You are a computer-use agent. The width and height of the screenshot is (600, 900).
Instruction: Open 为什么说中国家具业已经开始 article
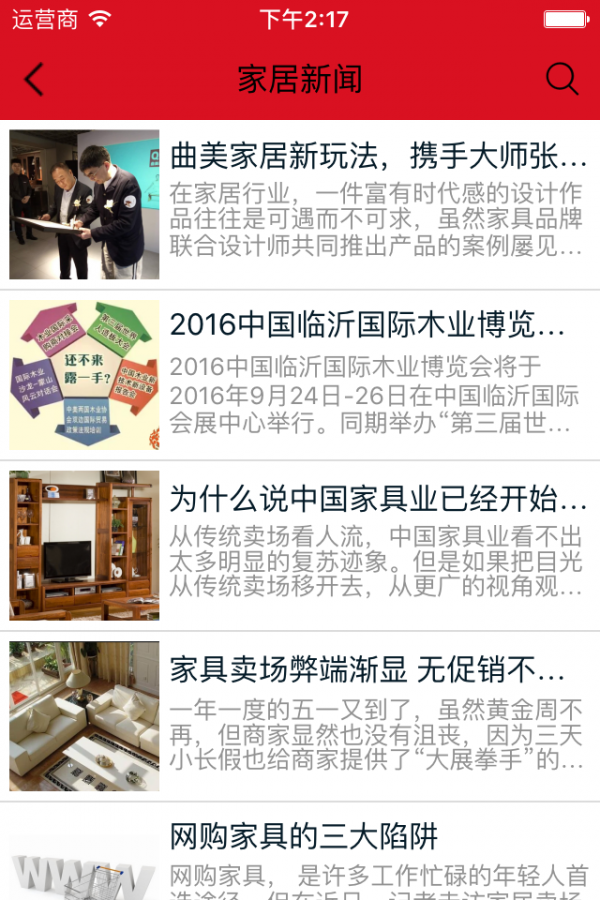[378, 498]
